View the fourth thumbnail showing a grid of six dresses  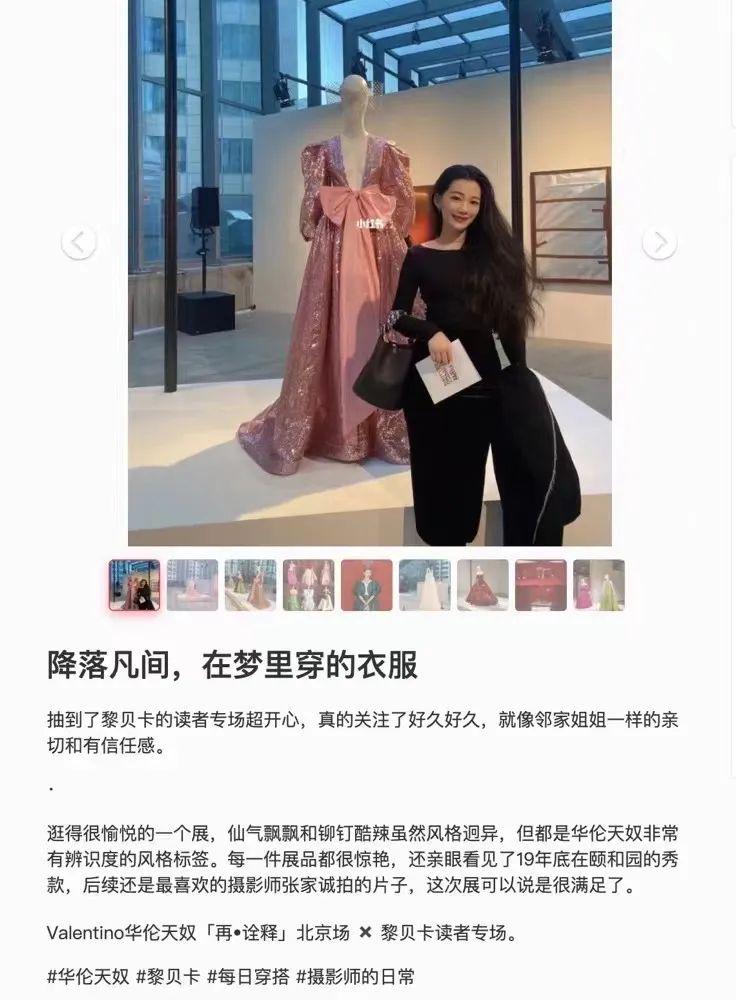308,585
